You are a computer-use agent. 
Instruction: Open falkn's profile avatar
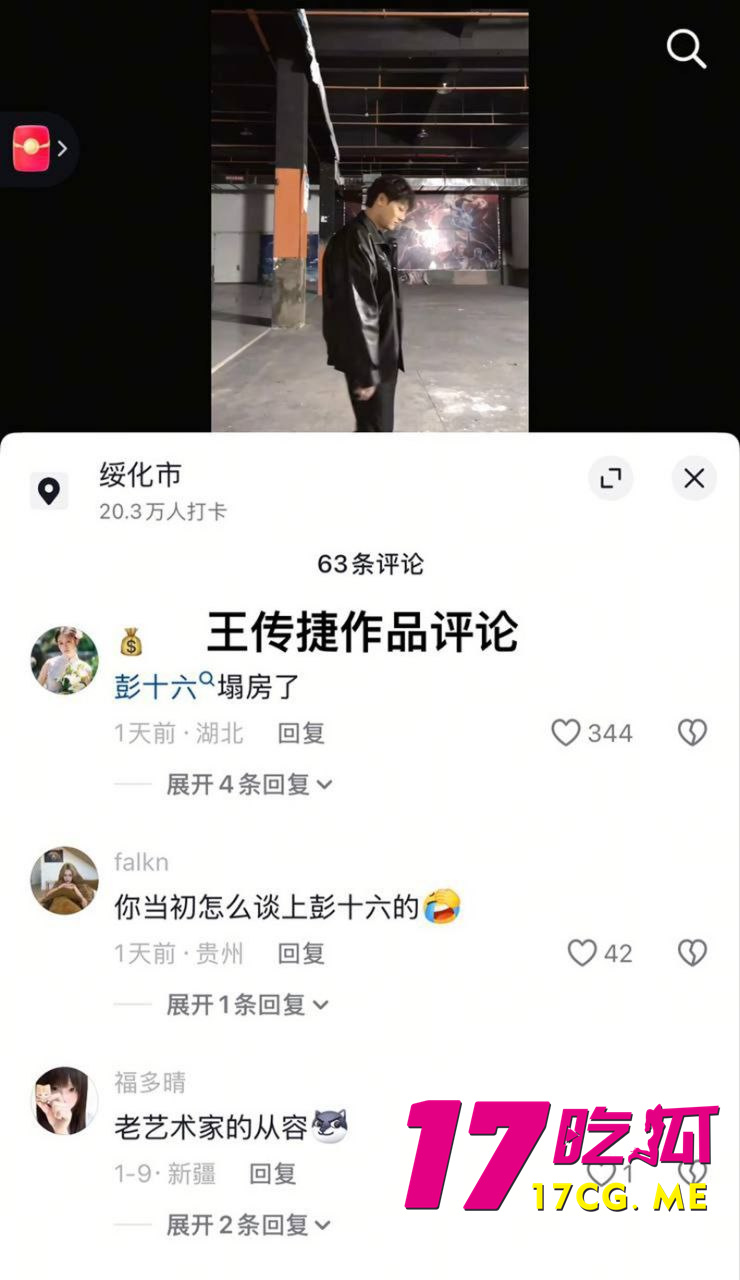(65, 880)
